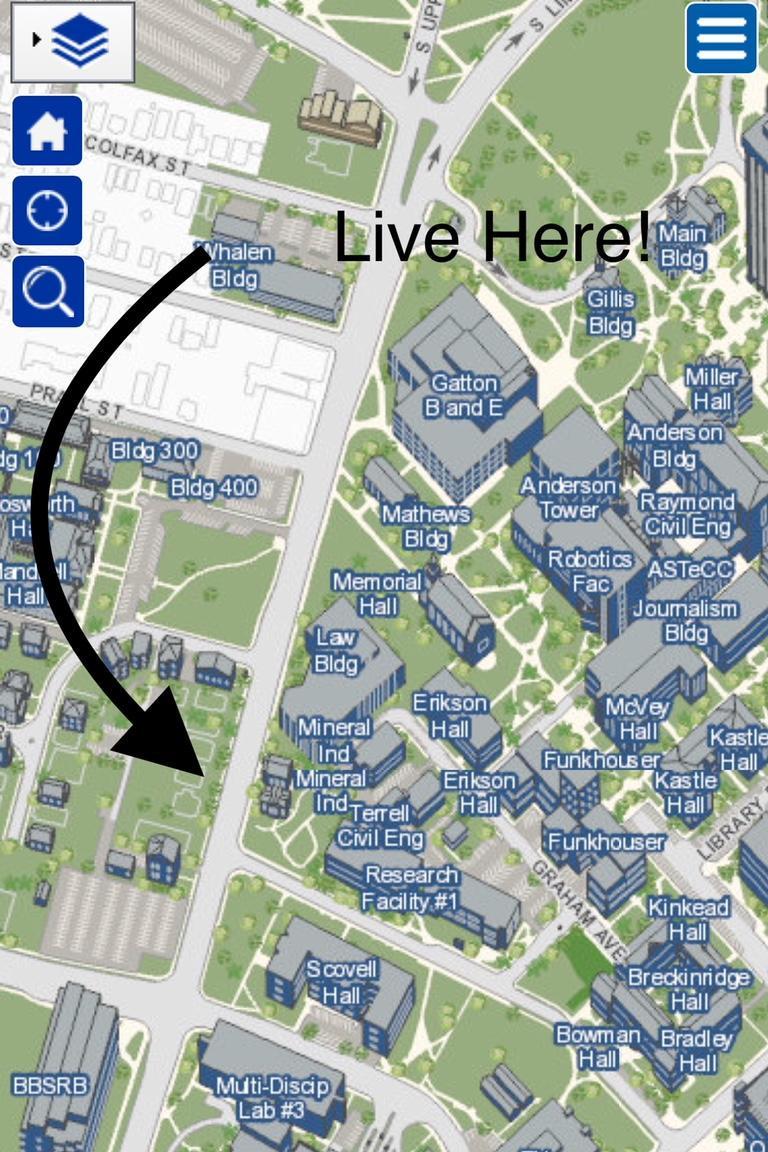Open the map search tool
Image resolution: width=768 pixels, height=1152 pixels.
tap(47, 291)
